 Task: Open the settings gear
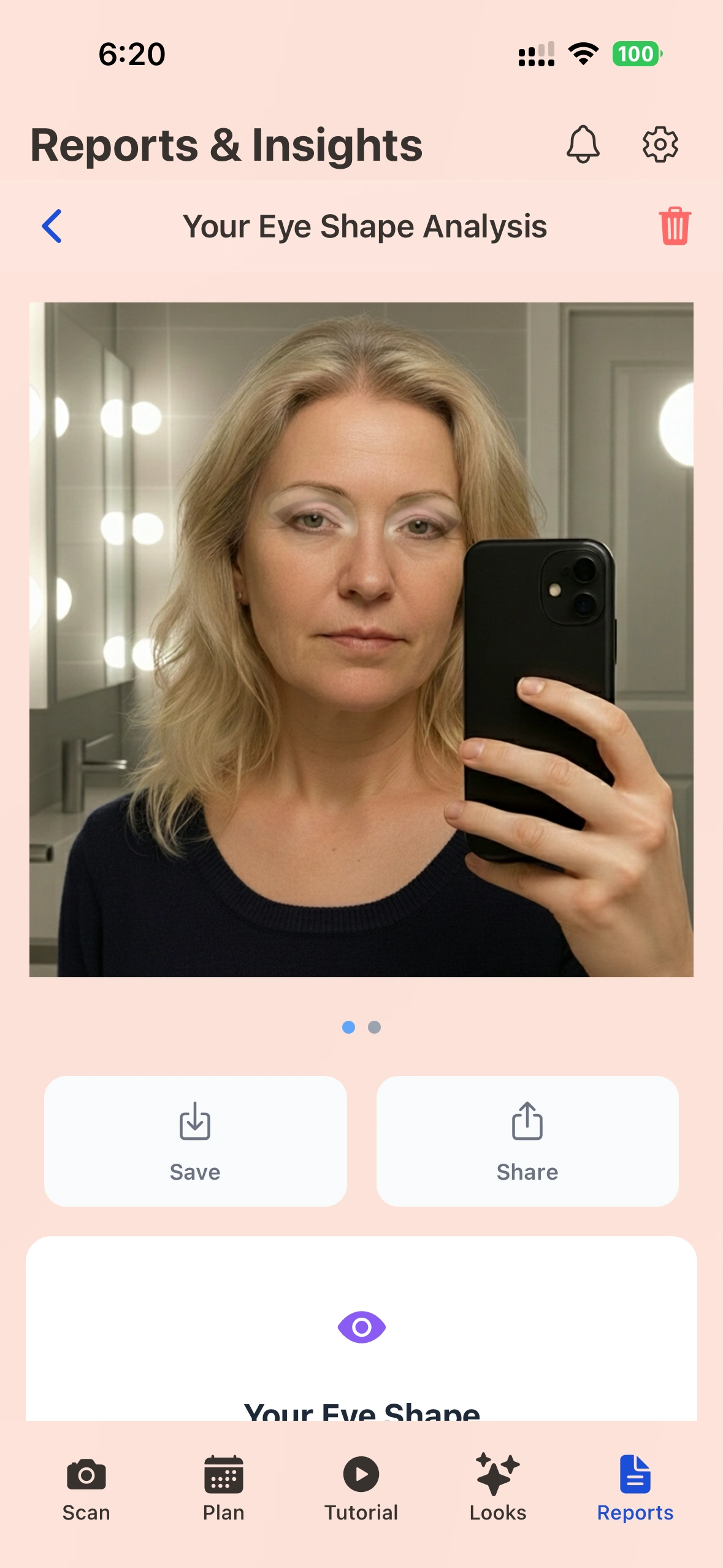point(660,145)
